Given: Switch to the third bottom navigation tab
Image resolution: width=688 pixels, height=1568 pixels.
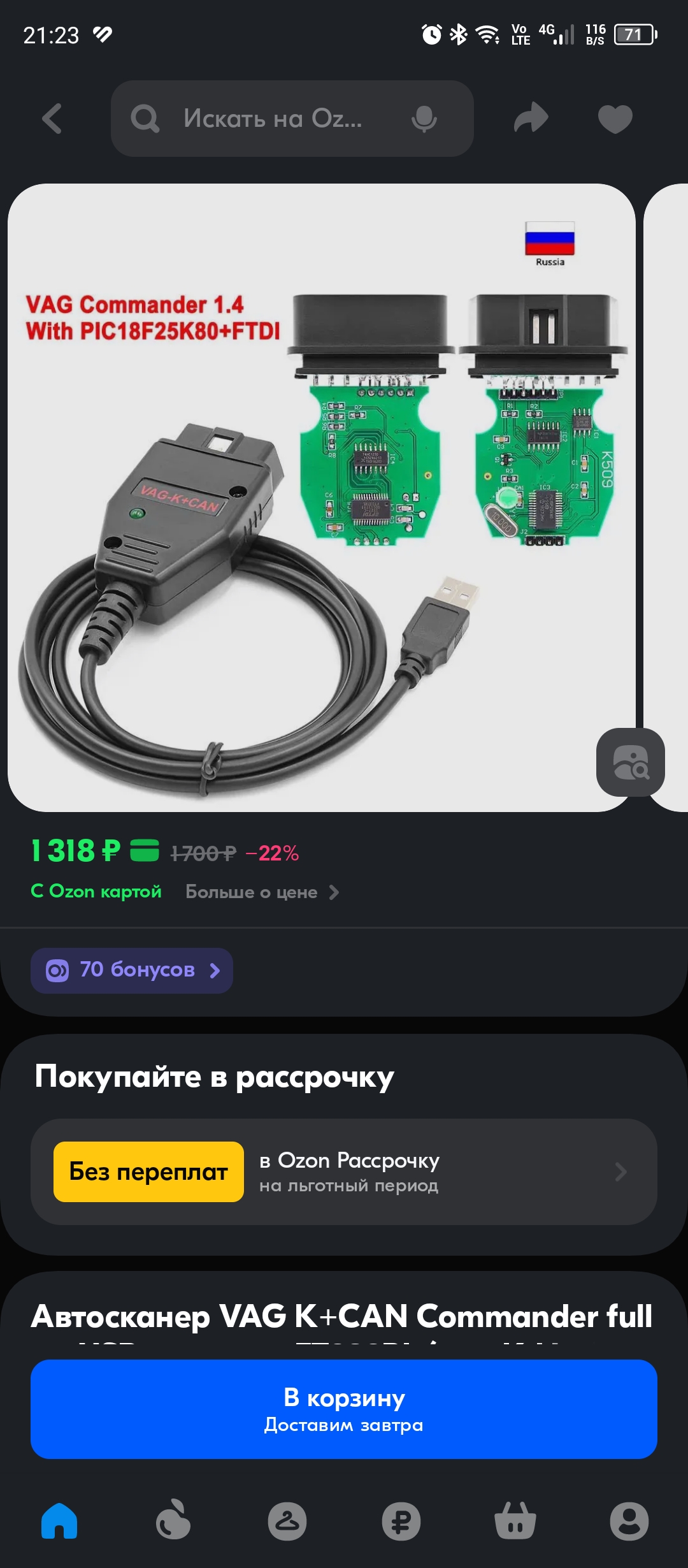Looking at the screenshot, I should tap(287, 1521).
